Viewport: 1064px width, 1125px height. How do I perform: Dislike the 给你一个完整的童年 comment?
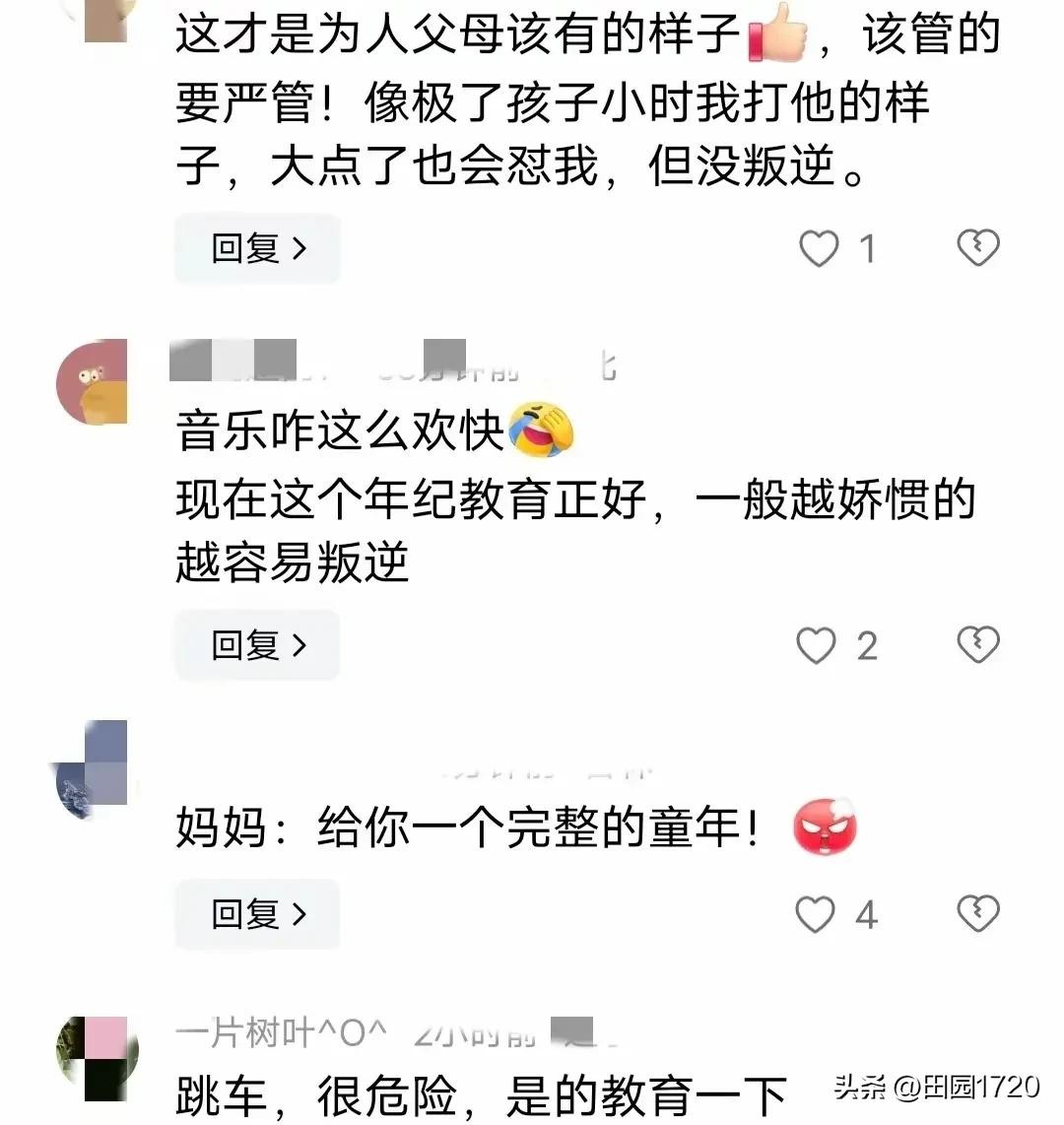(x=978, y=913)
